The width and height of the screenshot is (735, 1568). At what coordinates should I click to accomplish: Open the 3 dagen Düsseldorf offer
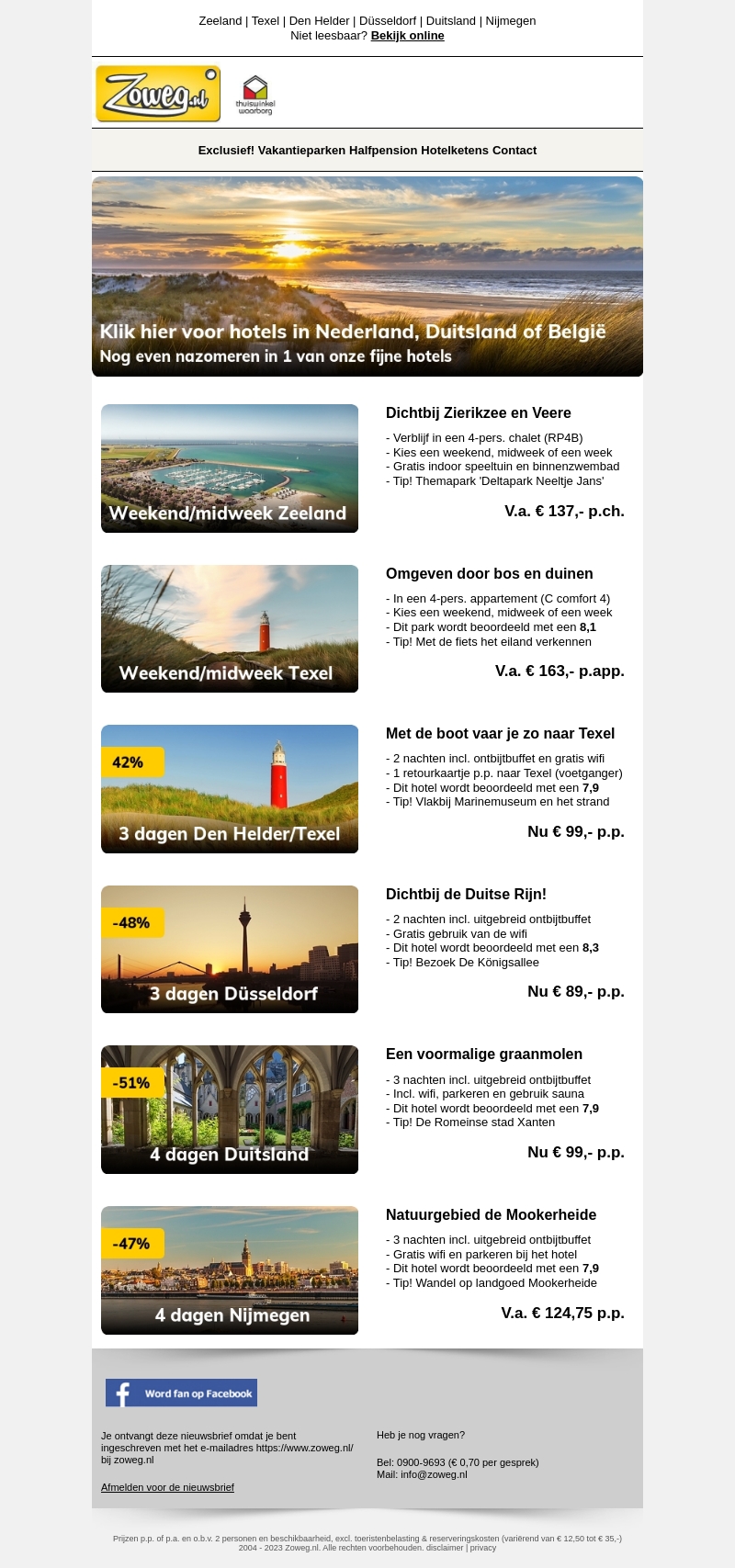tap(230, 950)
